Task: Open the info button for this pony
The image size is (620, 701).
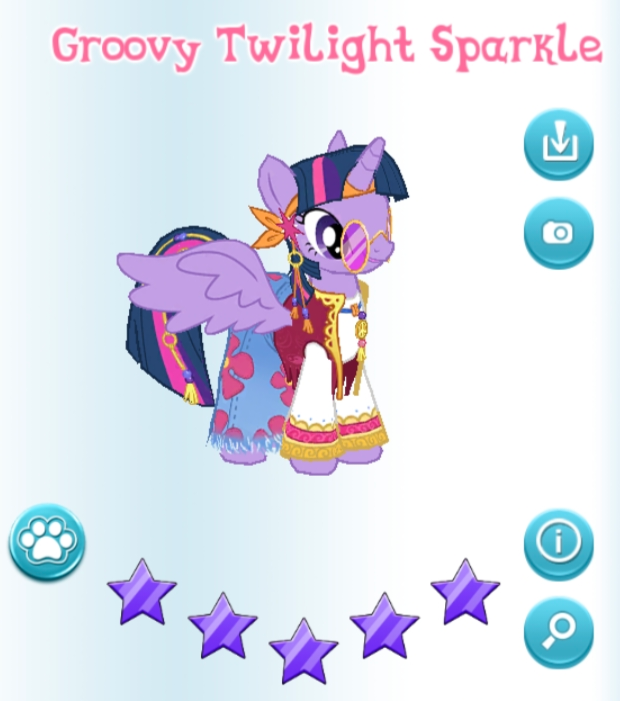Action: 558,543
